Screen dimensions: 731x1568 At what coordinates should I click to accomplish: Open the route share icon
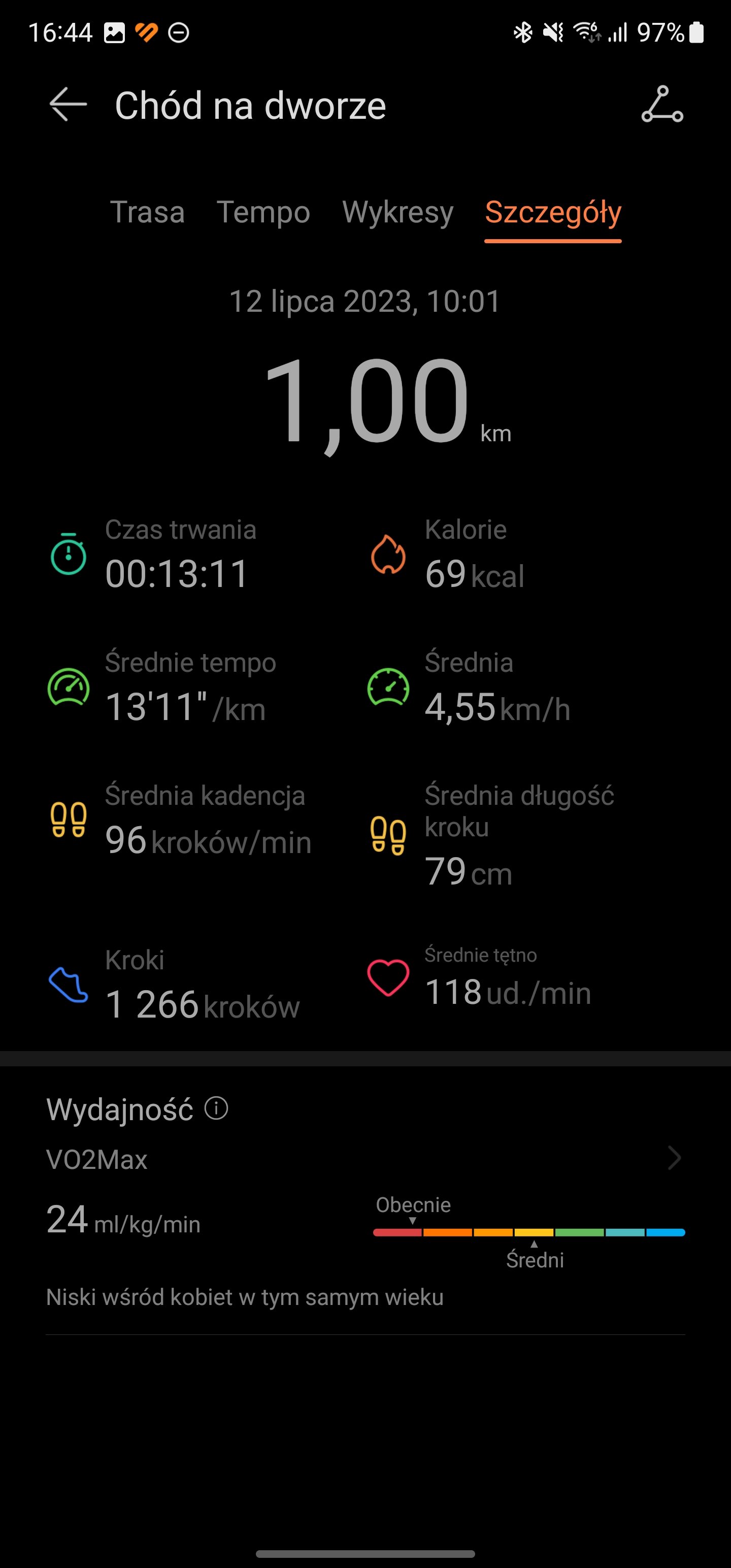(x=662, y=105)
